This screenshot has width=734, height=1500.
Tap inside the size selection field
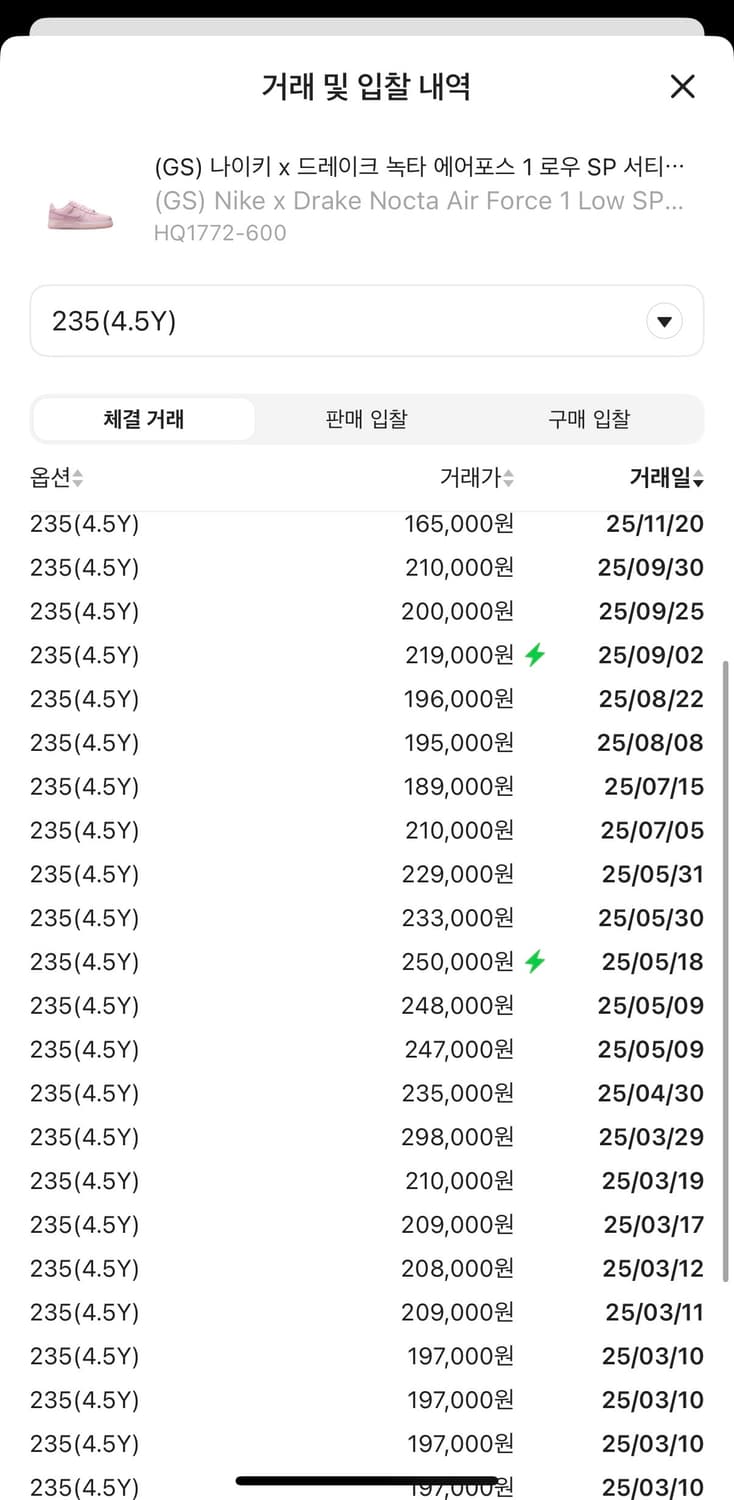300,321
